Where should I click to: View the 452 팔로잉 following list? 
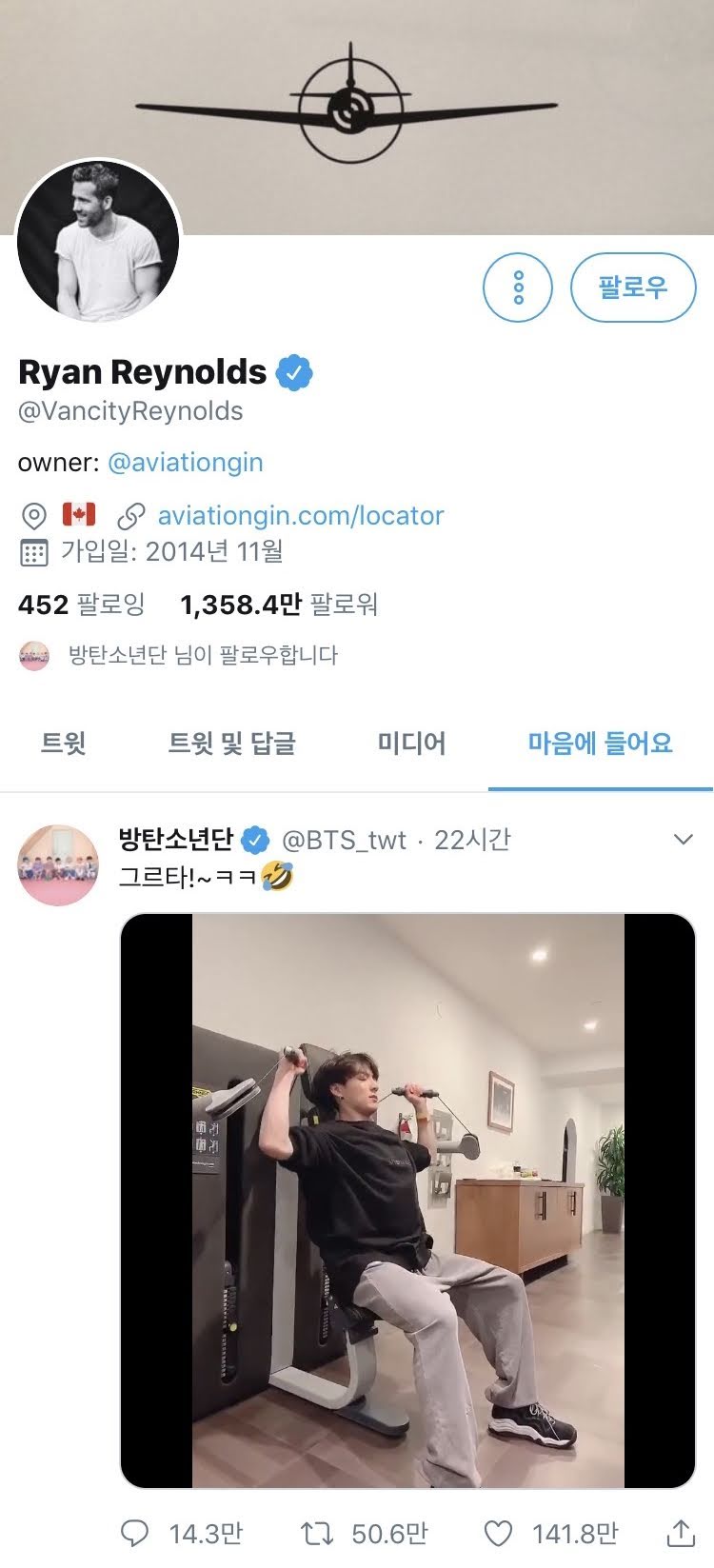pyautogui.click(x=81, y=604)
